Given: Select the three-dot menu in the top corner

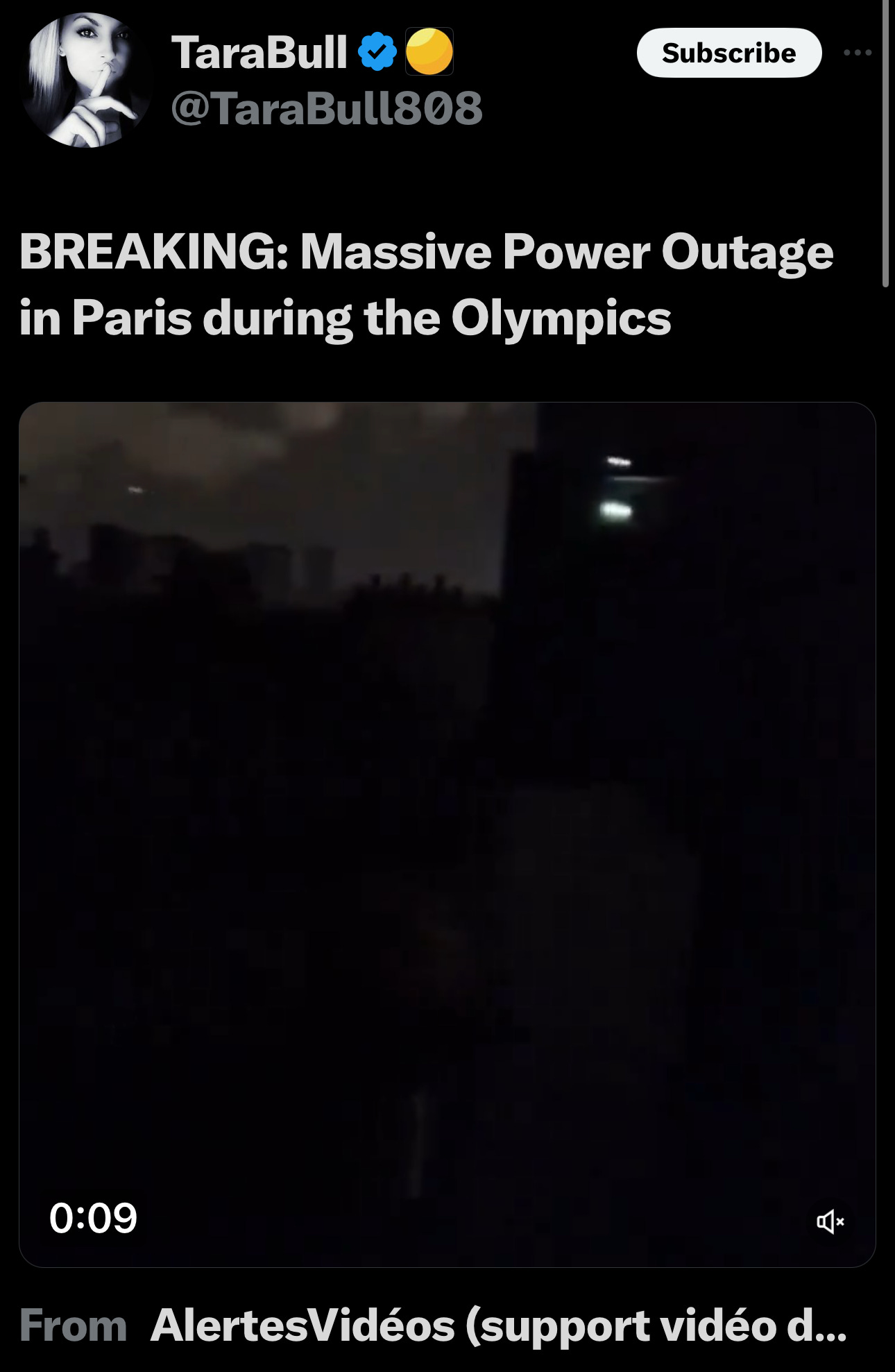Looking at the screenshot, I should click(x=858, y=51).
